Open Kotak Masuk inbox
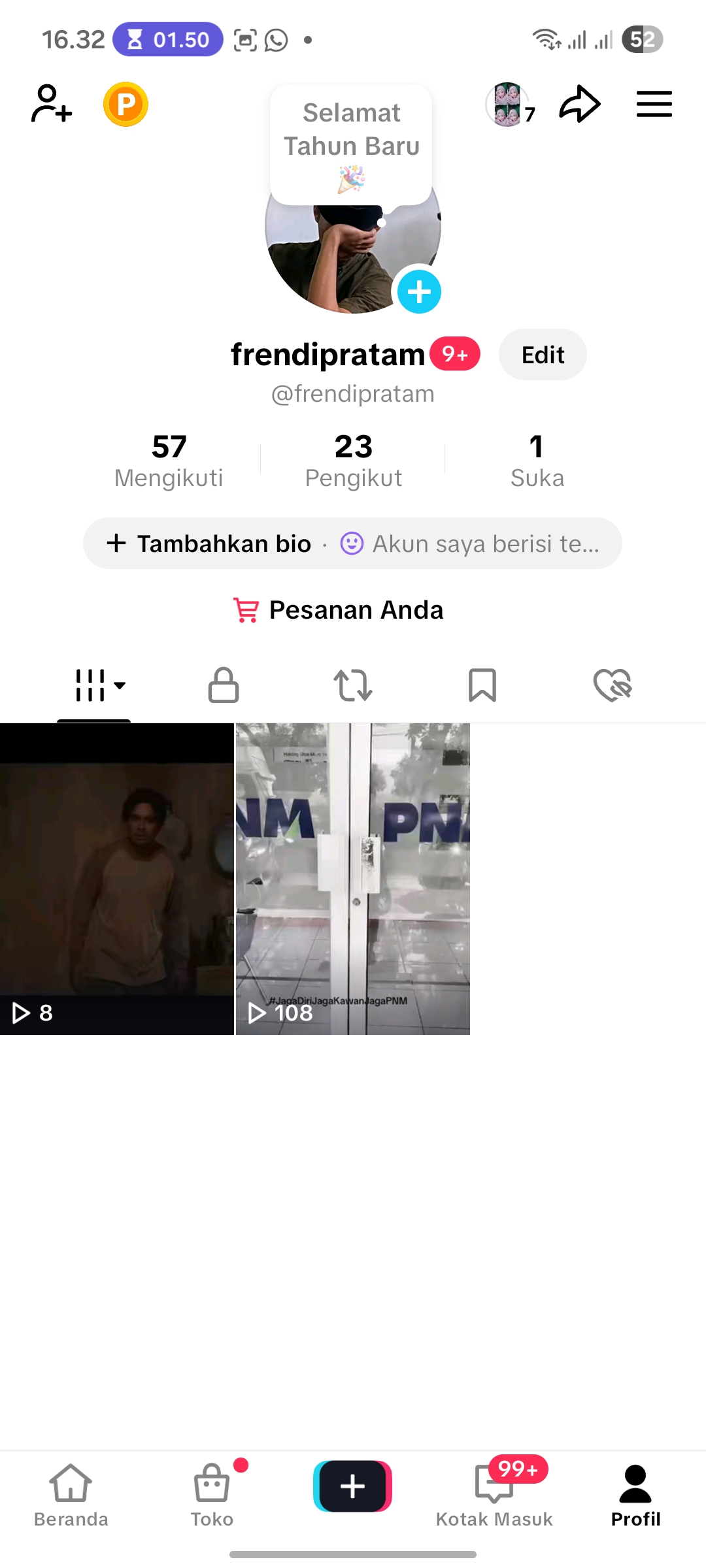The image size is (706, 1568). click(494, 1494)
